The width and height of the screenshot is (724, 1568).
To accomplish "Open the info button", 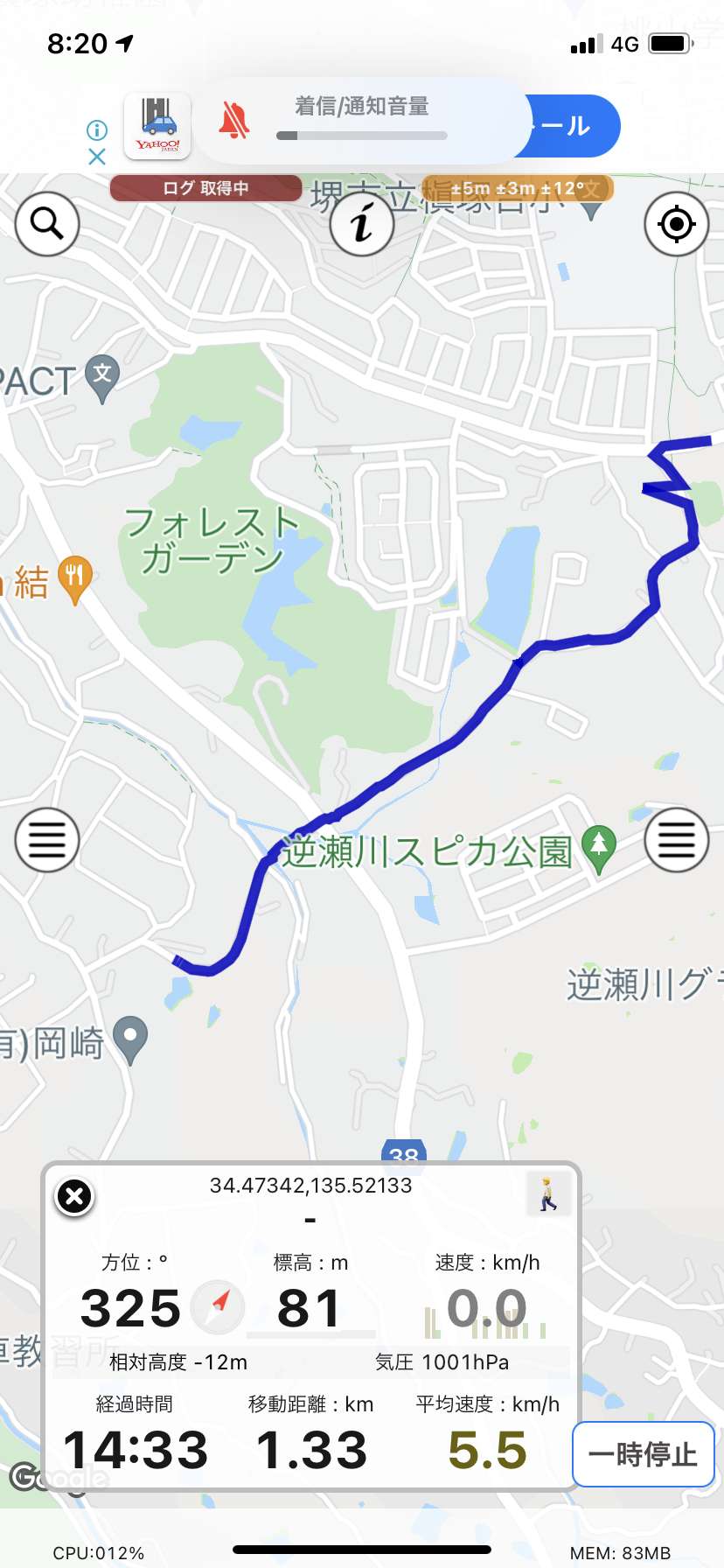I will [362, 224].
